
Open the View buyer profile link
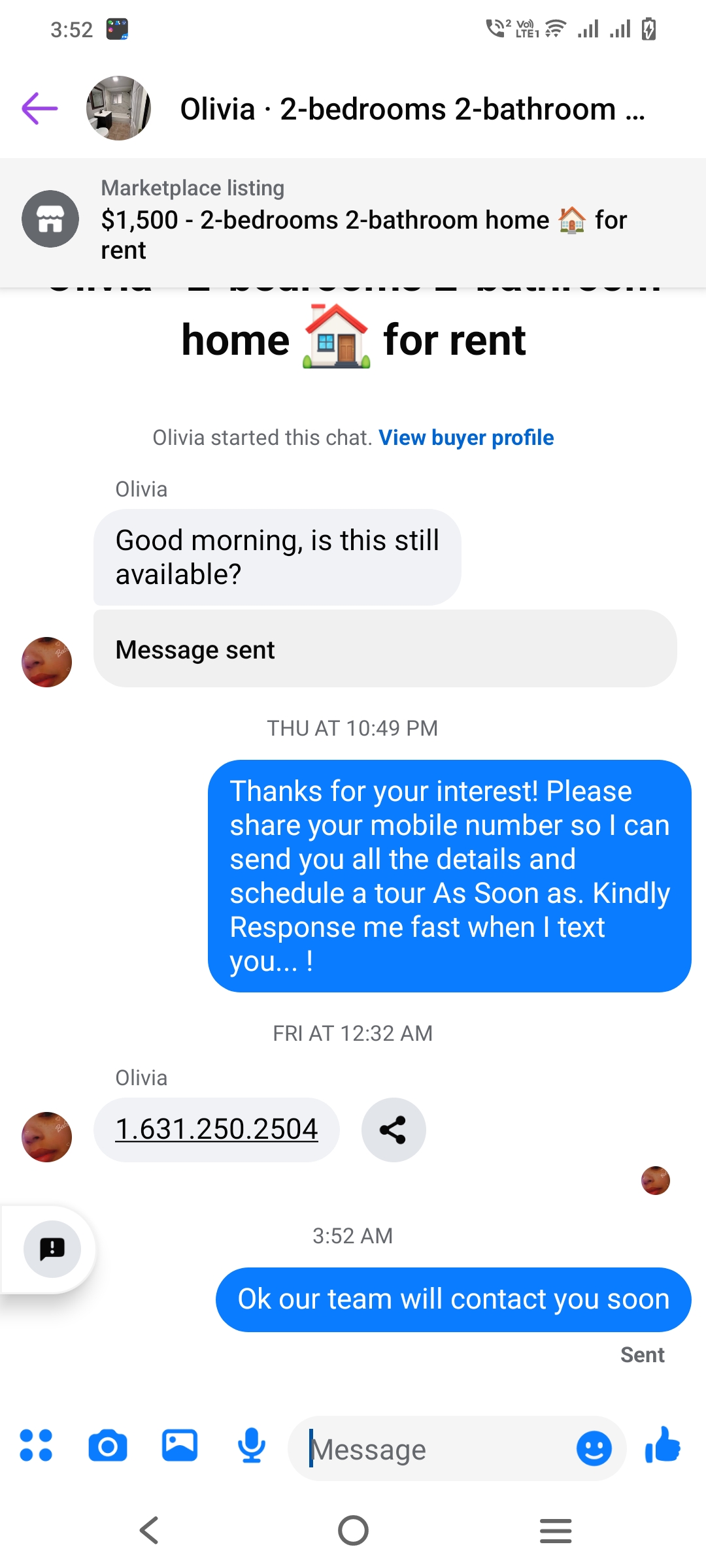point(466,437)
